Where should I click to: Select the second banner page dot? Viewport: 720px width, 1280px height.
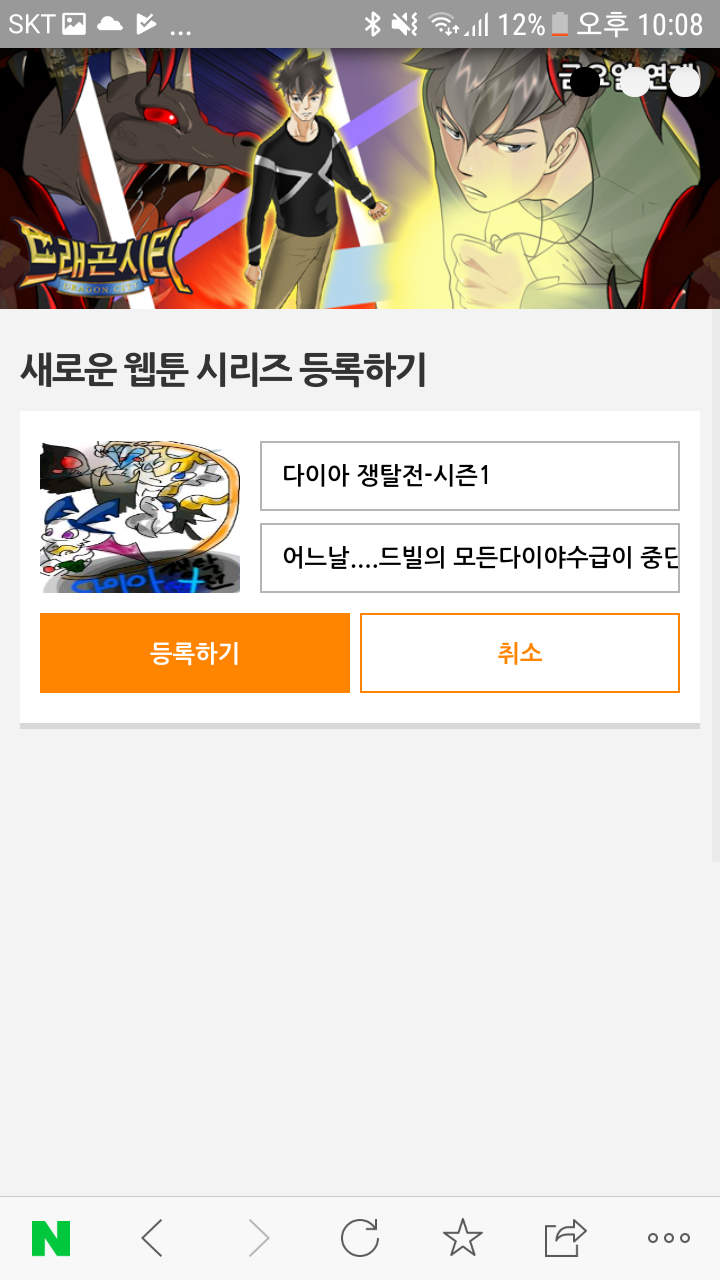[x=635, y=82]
